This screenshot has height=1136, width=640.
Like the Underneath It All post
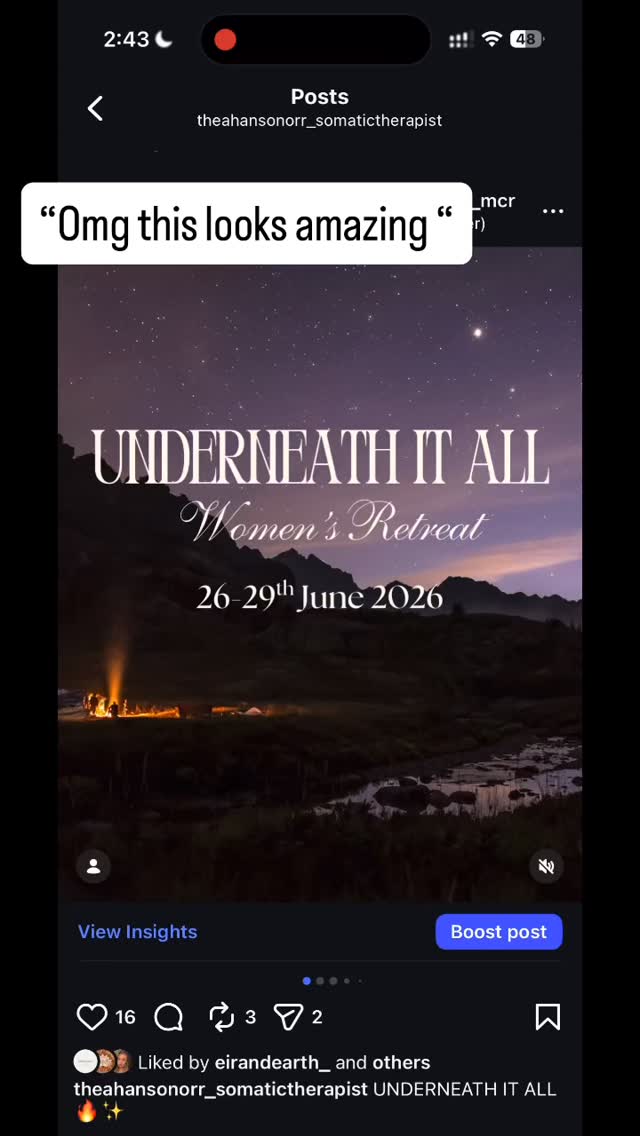click(92, 1017)
